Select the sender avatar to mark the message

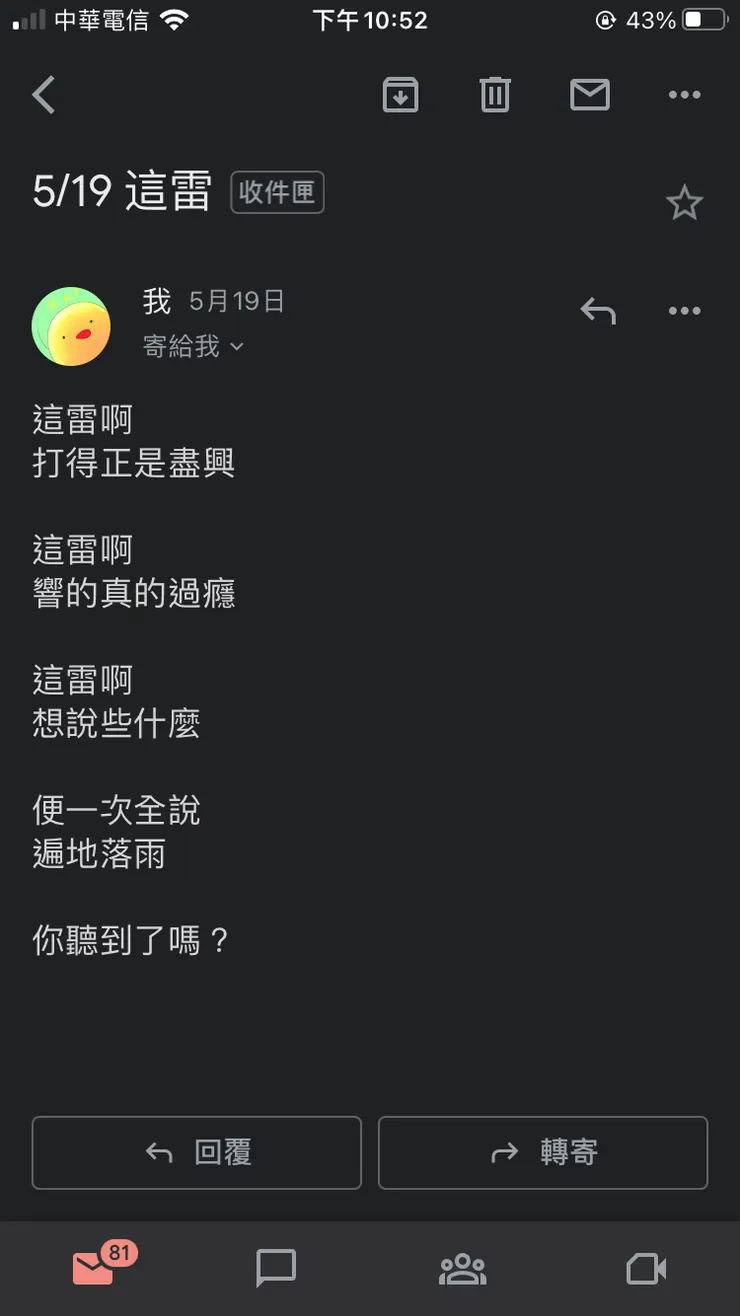tap(71, 326)
